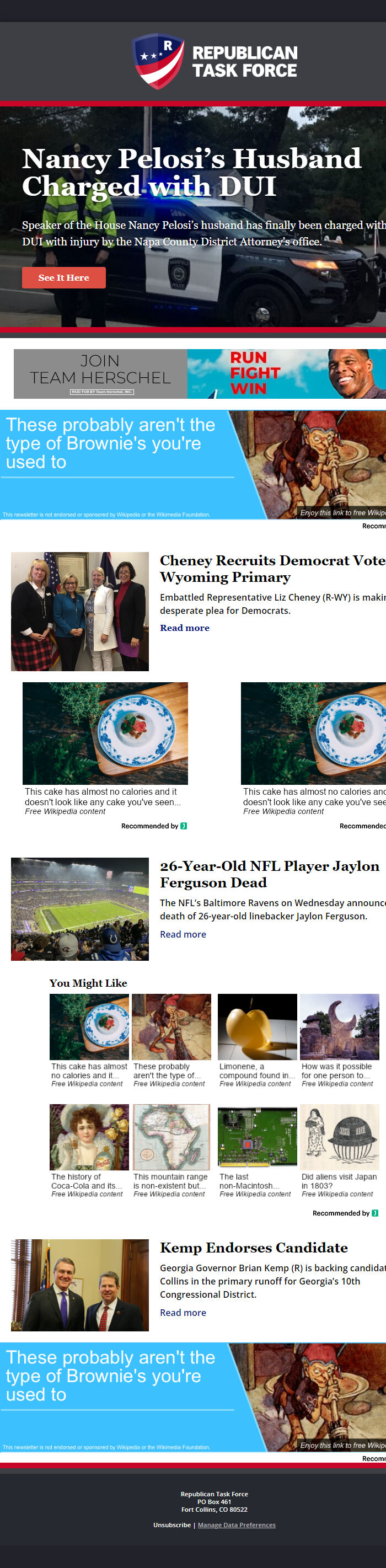Unsubscribe from the newsletter
Viewport: 386px width, 1568px height.
pyautogui.click(x=171, y=1525)
